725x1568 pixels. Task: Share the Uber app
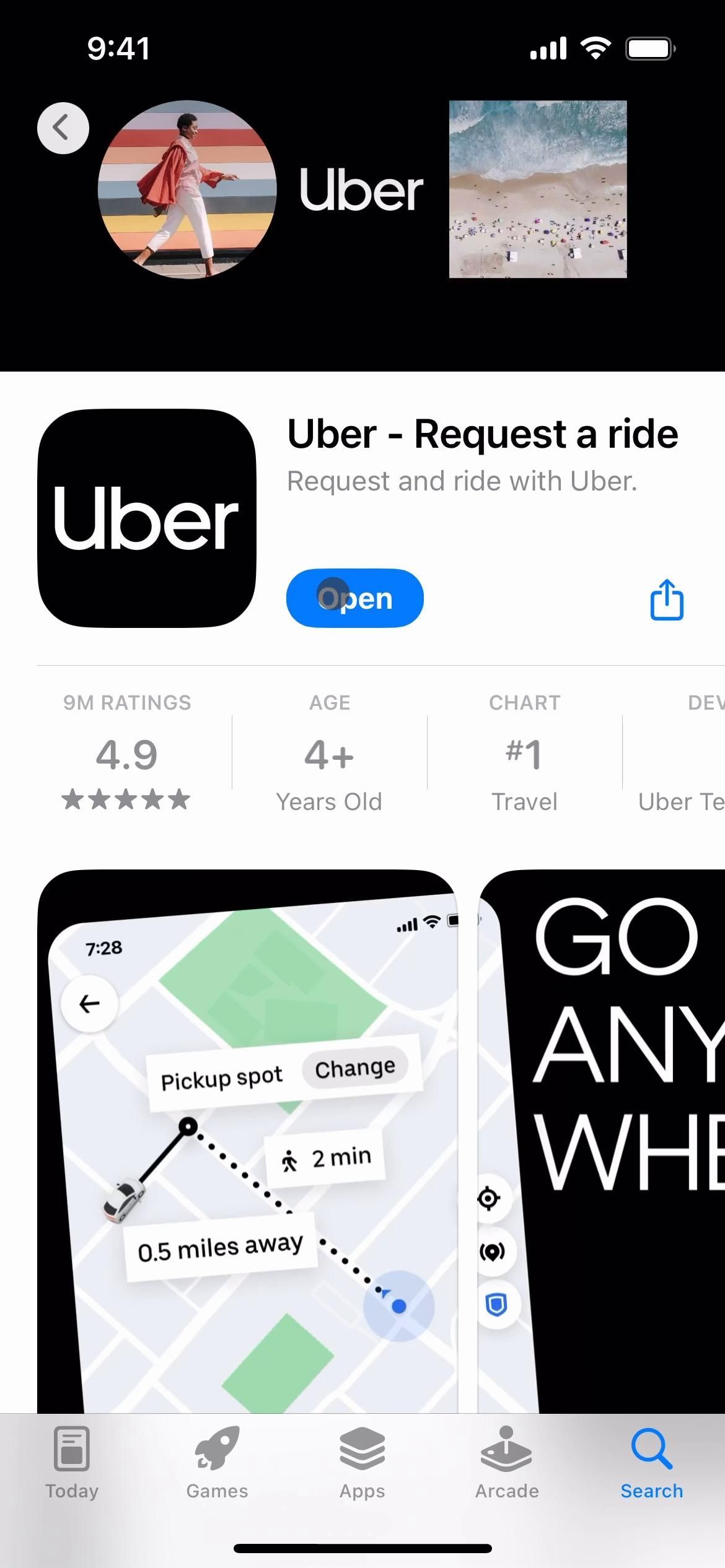tap(667, 599)
